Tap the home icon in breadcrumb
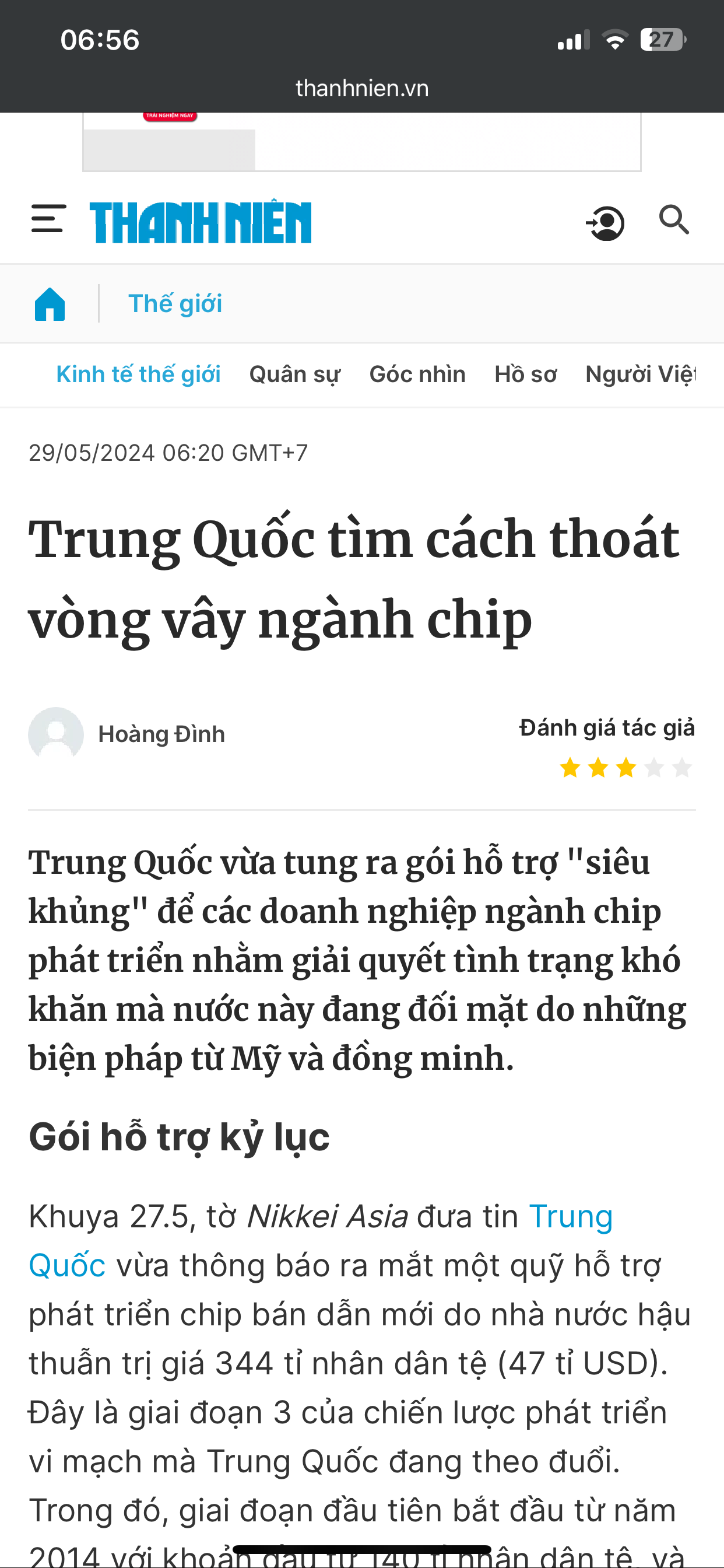The width and height of the screenshot is (724, 1568). pyautogui.click(x=50, y=304)
